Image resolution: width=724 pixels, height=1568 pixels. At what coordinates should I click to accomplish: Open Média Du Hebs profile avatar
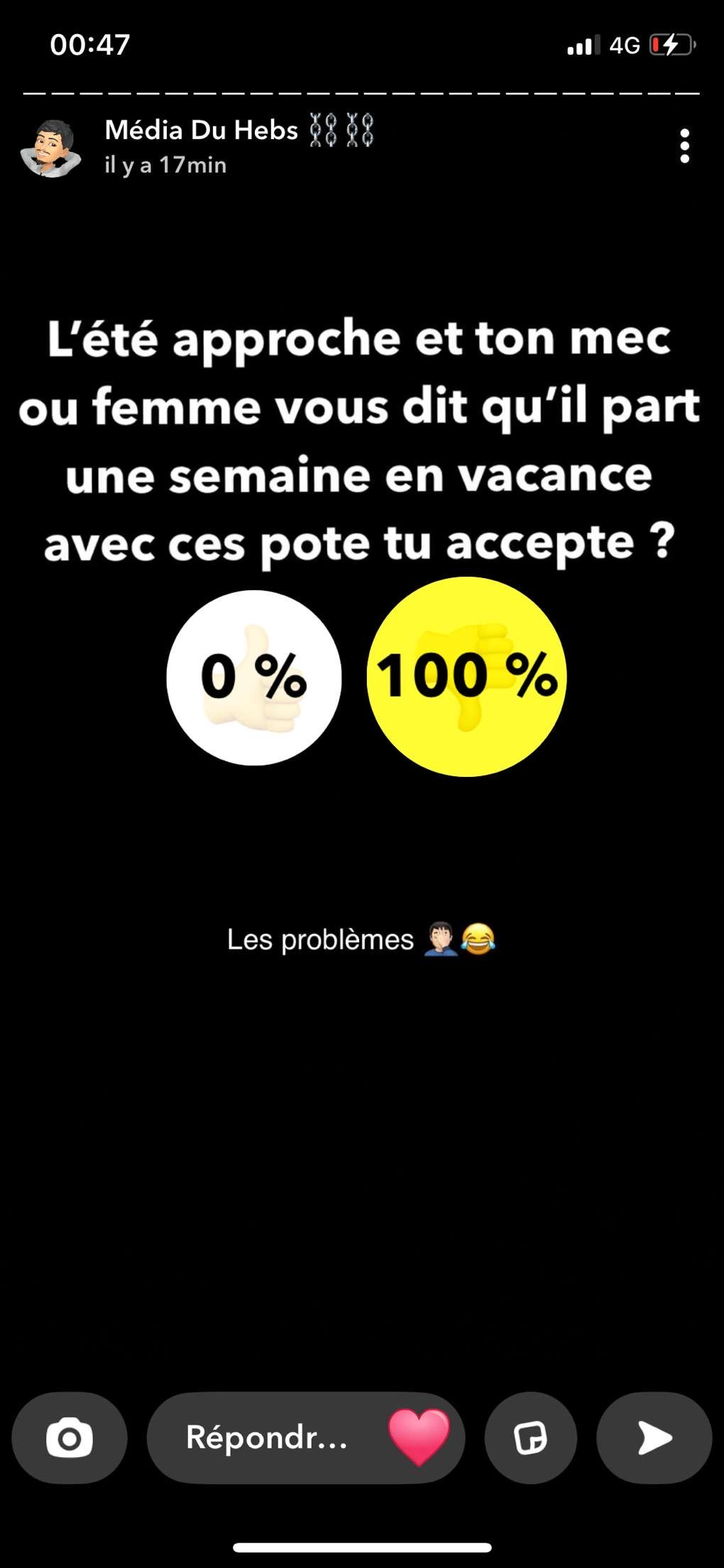coord(49,148)
